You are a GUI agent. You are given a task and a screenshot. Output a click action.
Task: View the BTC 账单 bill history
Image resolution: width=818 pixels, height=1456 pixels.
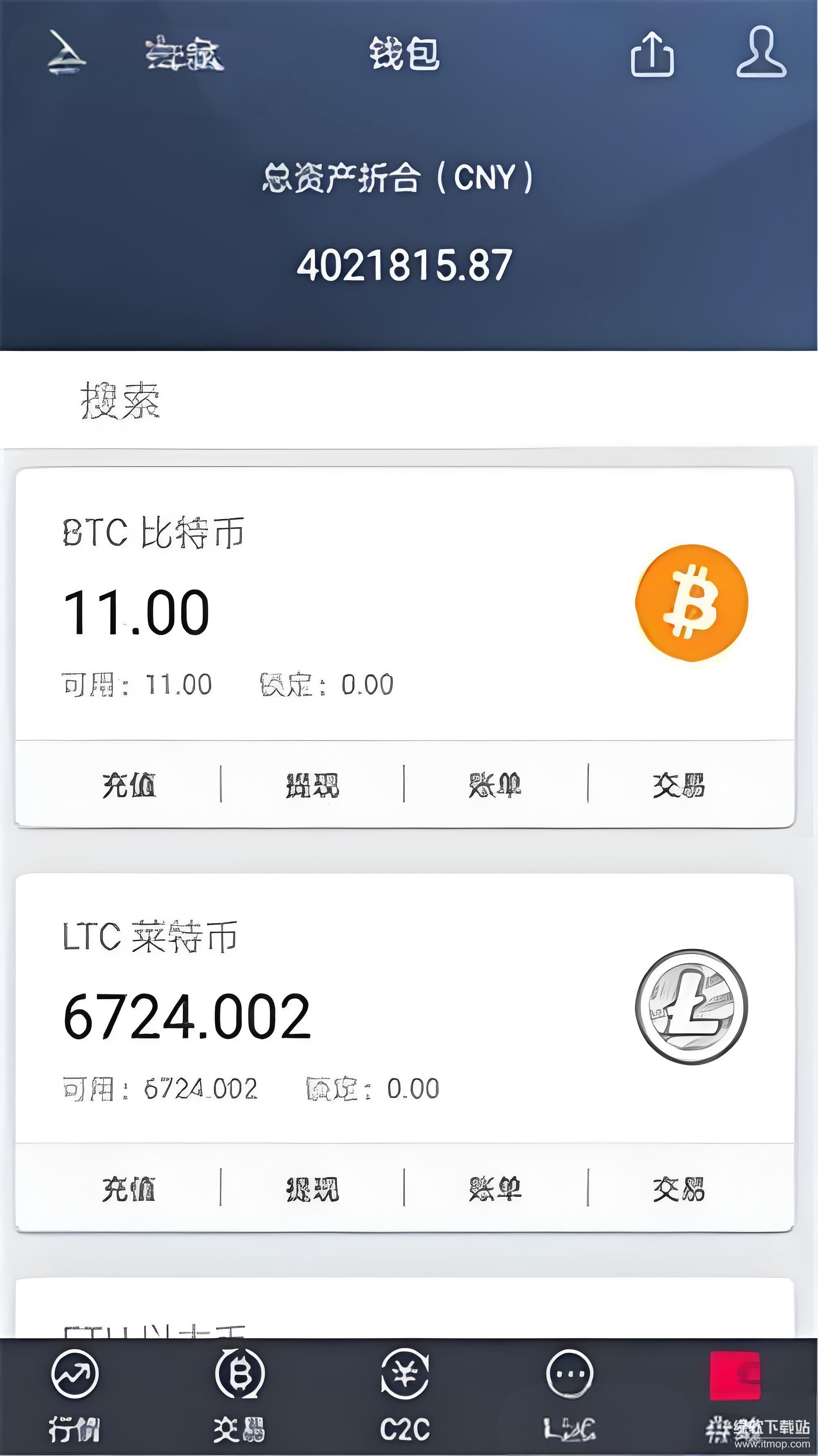495,784
